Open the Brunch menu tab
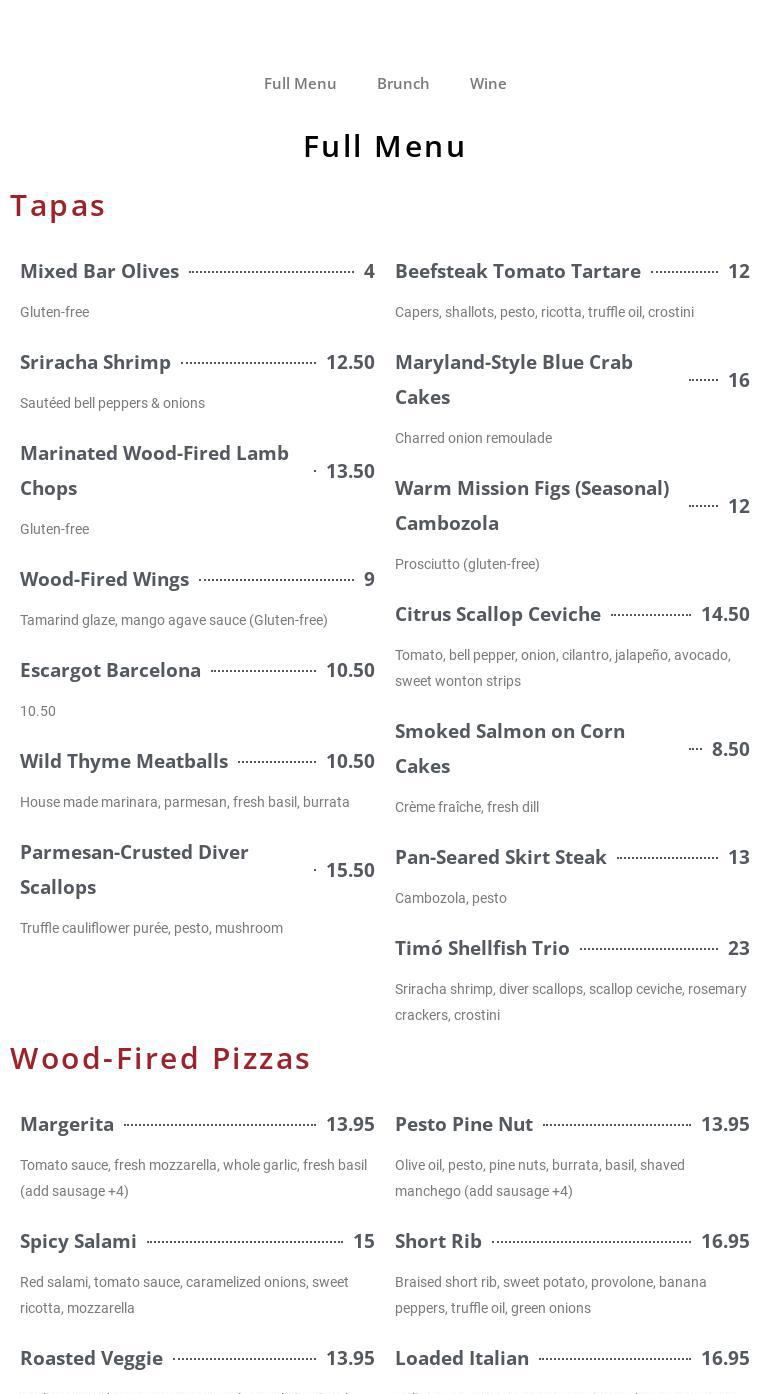 (403, 84)
